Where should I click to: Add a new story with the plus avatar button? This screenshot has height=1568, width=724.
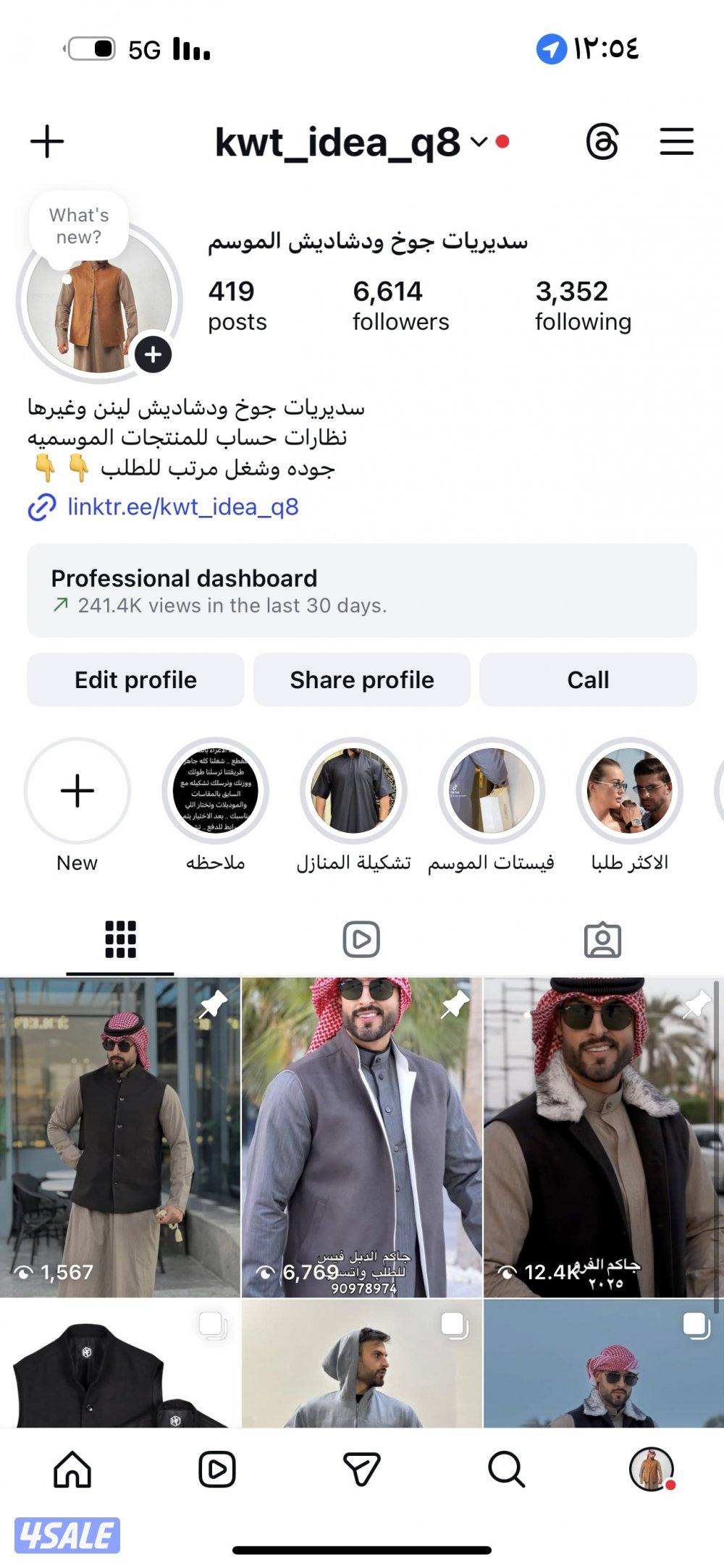click(x=153, y=355)
